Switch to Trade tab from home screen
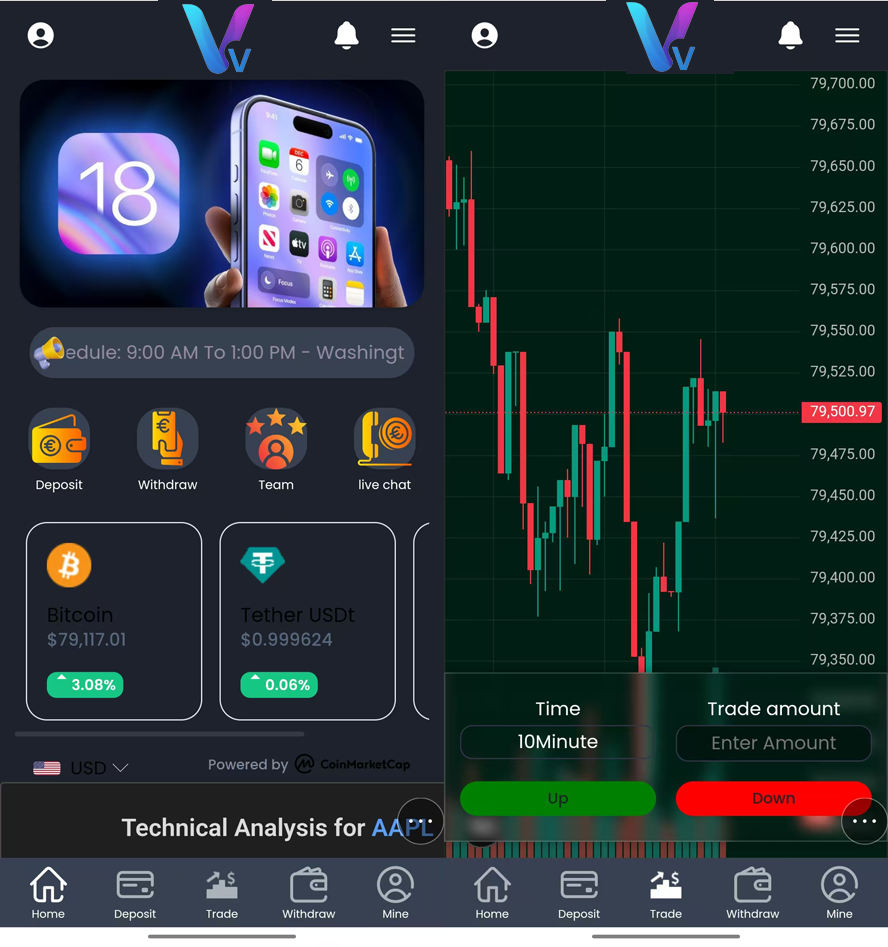This screenshot has width=888, height=947. [x=222, y=893]
